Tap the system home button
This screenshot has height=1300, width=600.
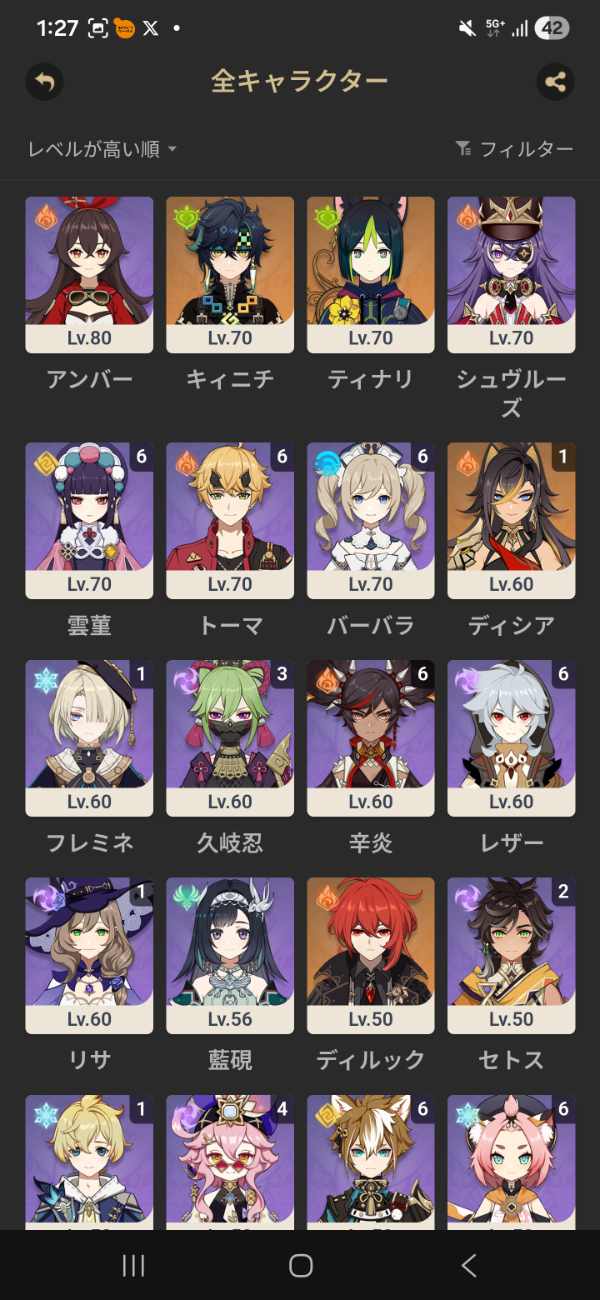coord(300,1265)
